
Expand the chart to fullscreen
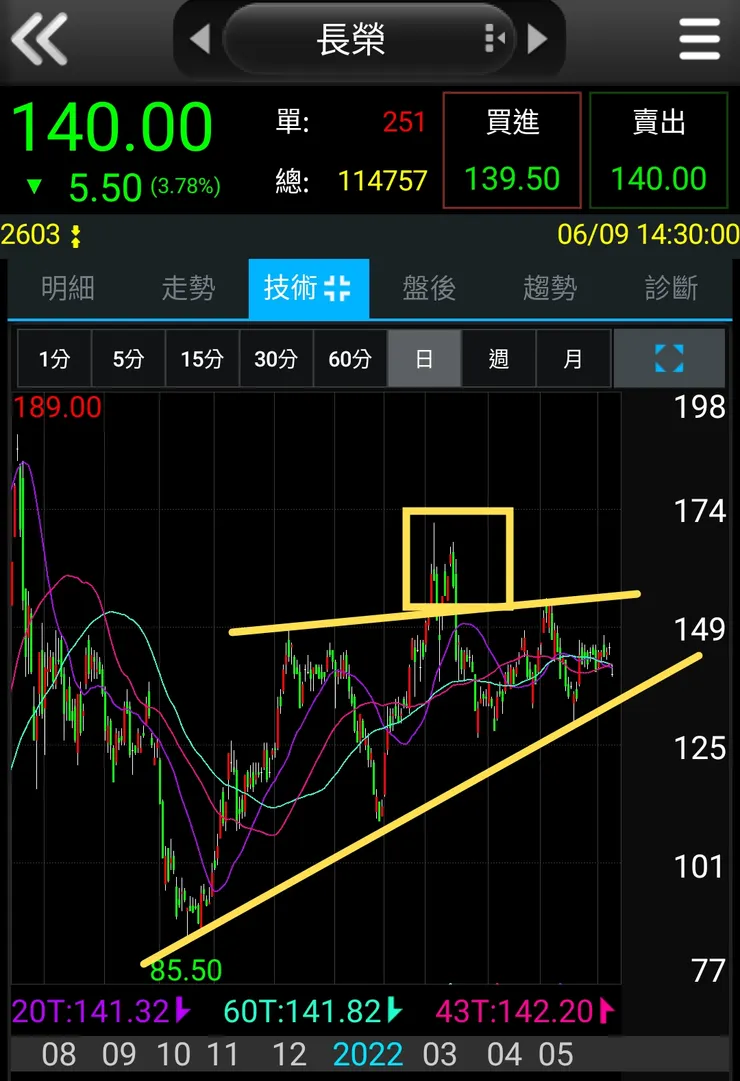click(x=669, y=359)
